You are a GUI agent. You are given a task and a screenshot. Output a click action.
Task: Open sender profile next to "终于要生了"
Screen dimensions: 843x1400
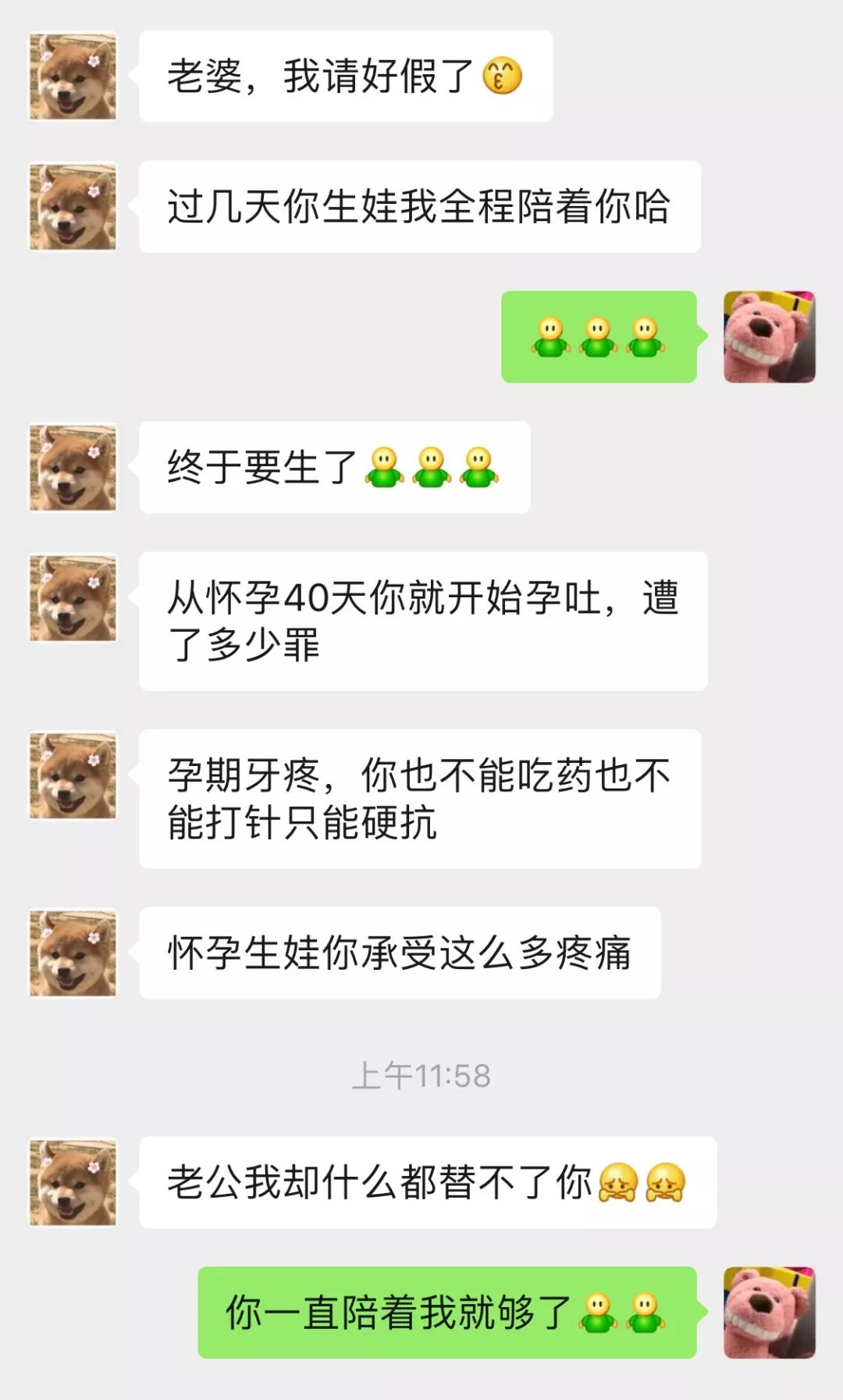[73, 467]
